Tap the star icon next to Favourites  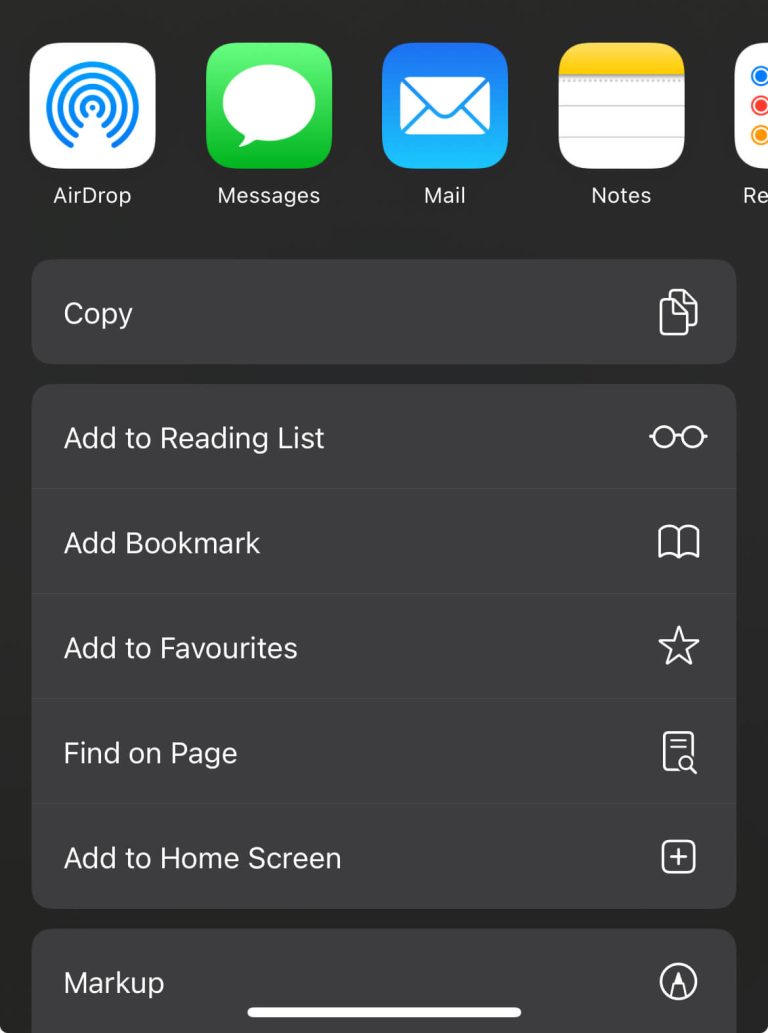pyautogui.click(x=678, y=647)
